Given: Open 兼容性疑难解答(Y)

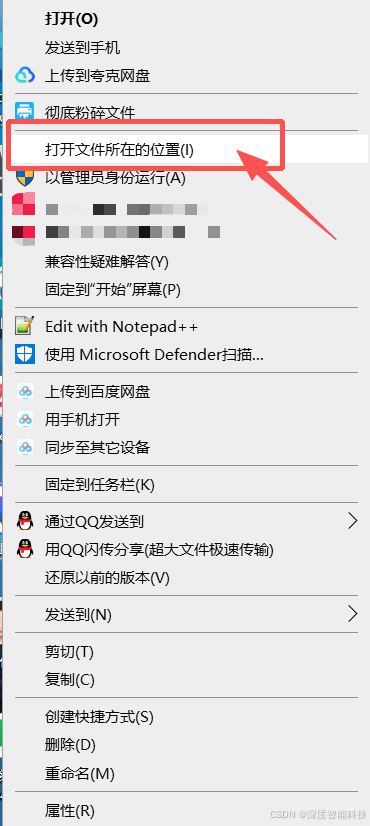Looking at the screenshot, I should [186, 261].
